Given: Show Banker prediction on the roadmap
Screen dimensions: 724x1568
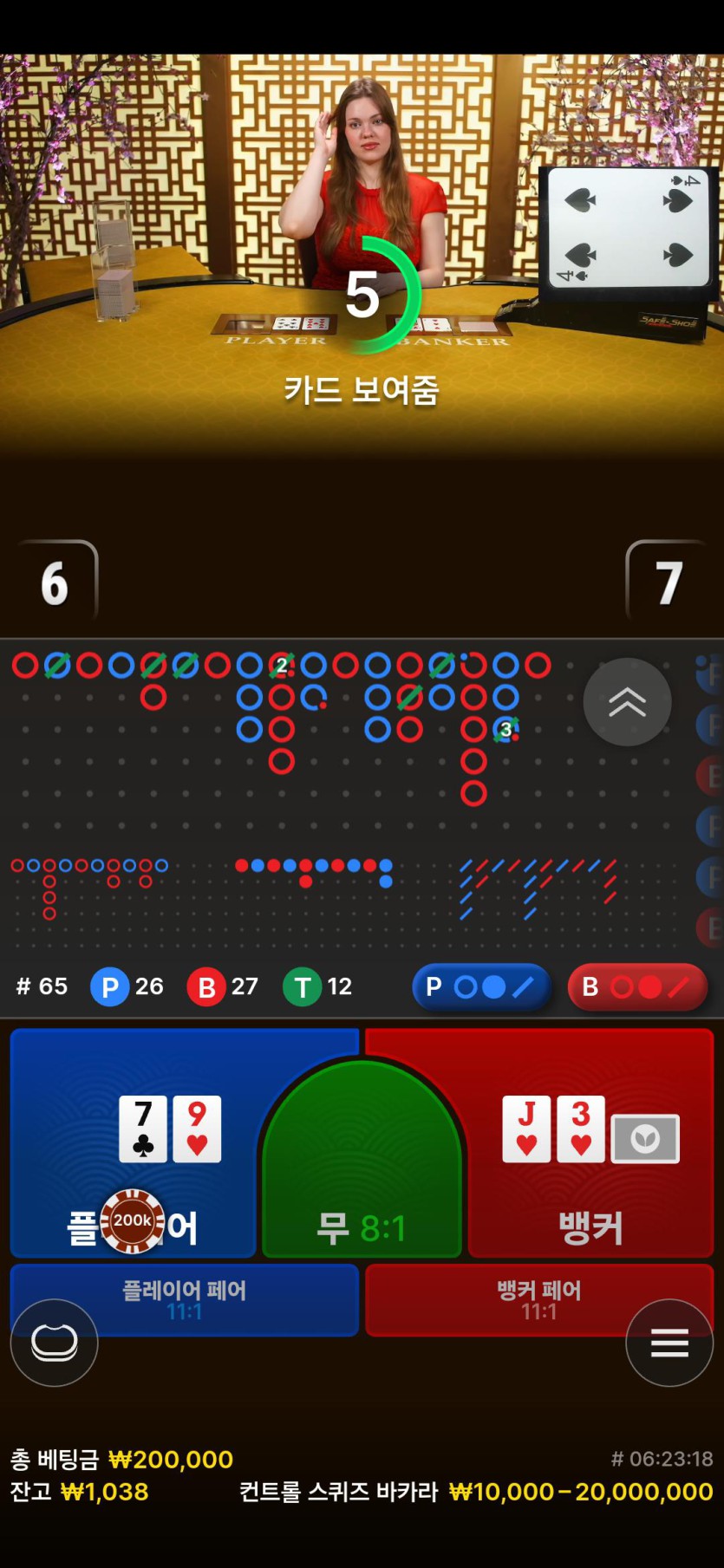Looking at the screenshot, I should tap(637, 986).
